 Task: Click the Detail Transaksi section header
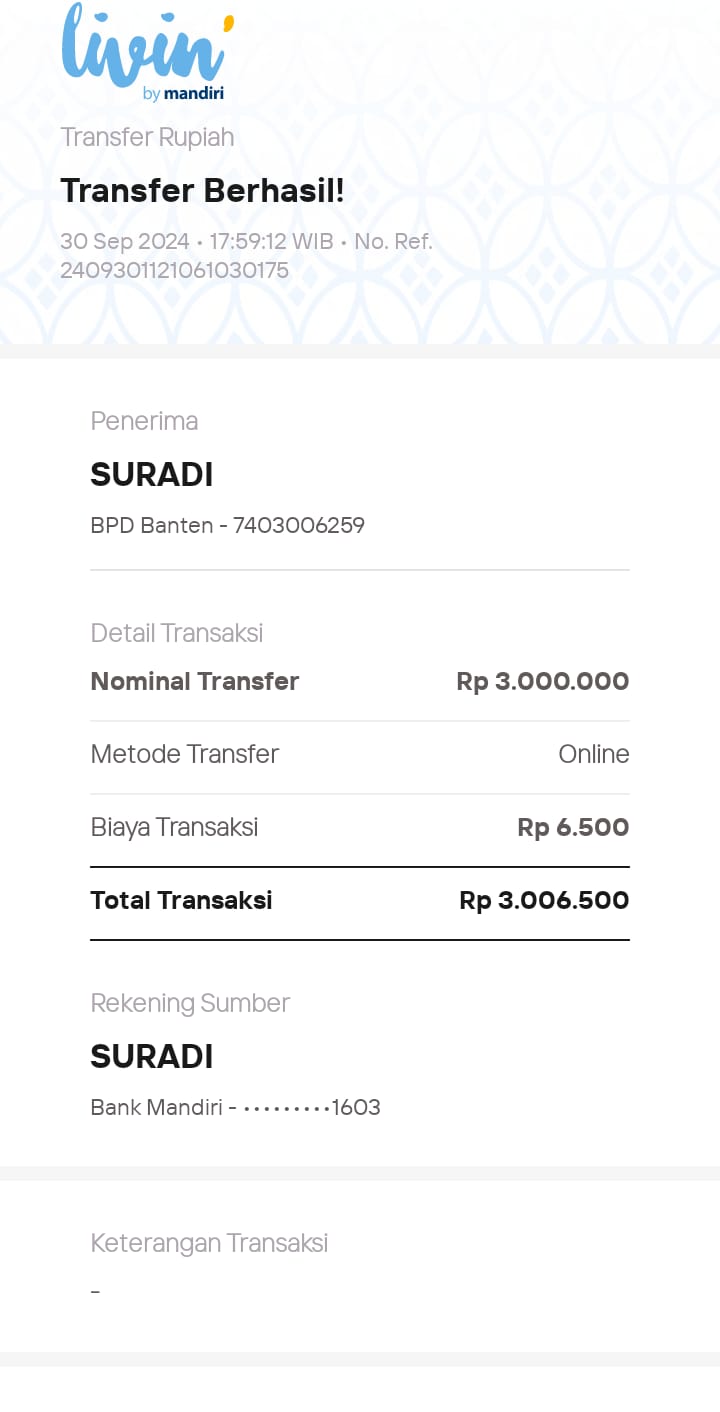pos(177,633)
